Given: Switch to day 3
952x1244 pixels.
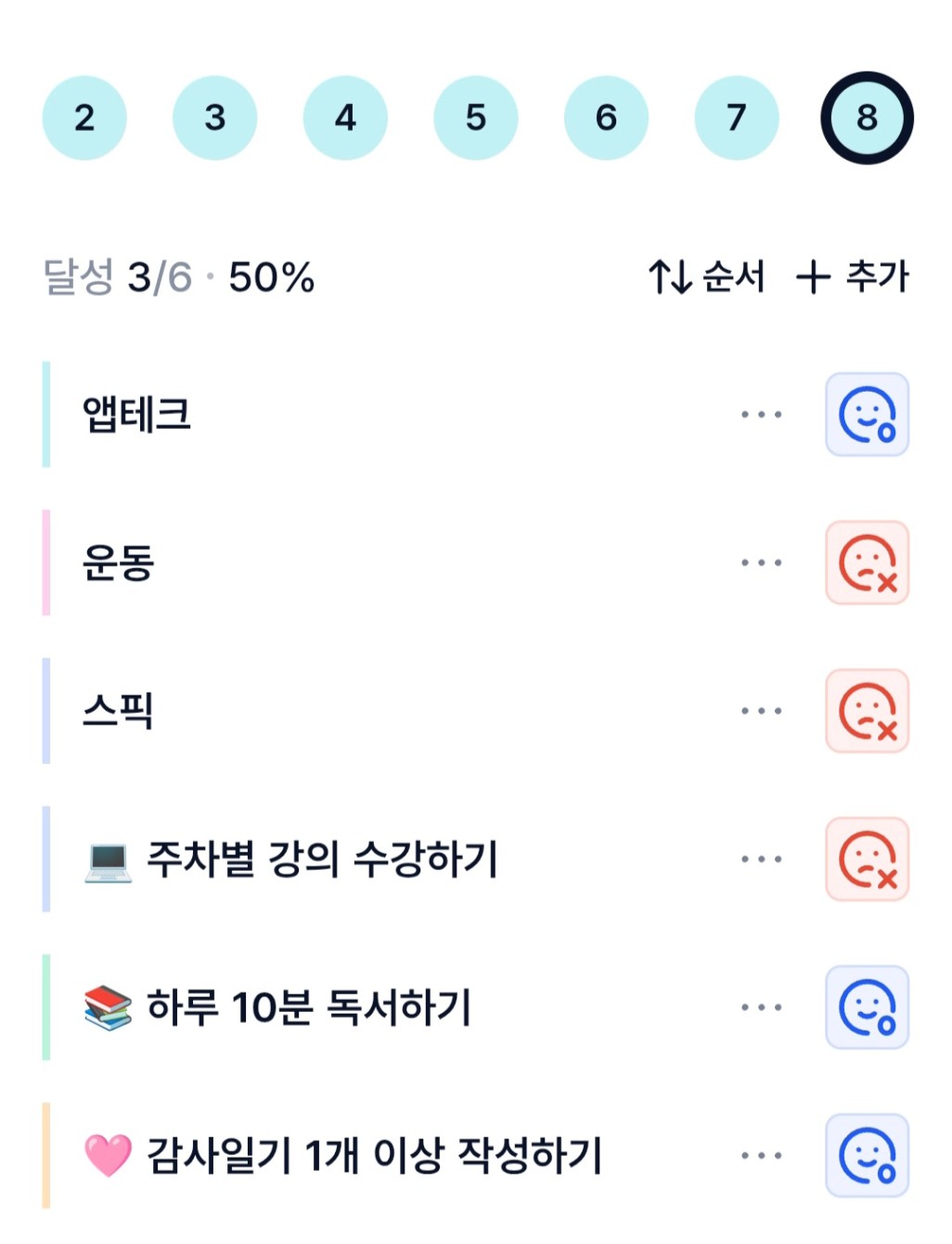Looking at the screenshot, I should (214, 118).
